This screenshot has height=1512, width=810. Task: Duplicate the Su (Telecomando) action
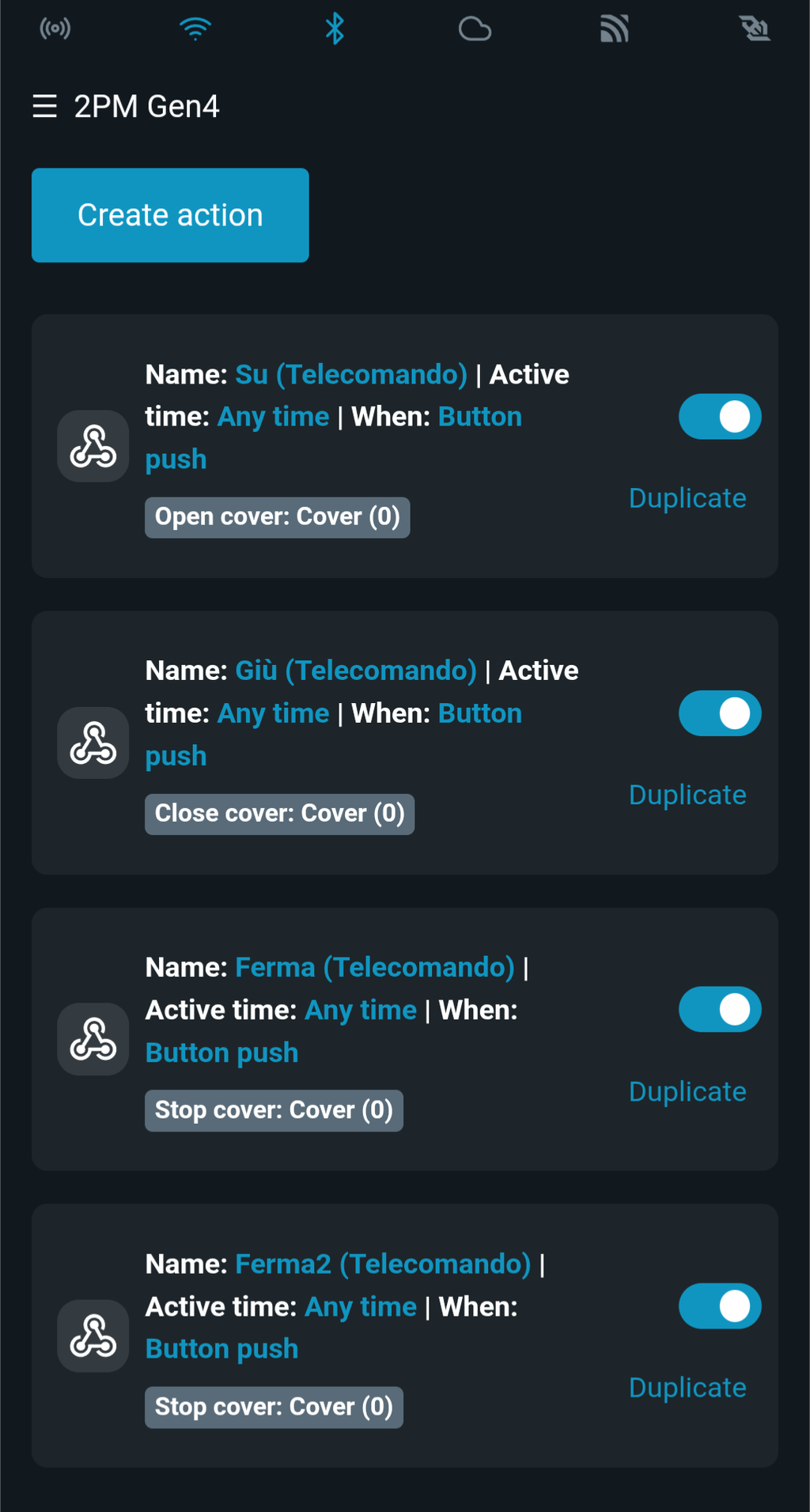coord(687,498)
